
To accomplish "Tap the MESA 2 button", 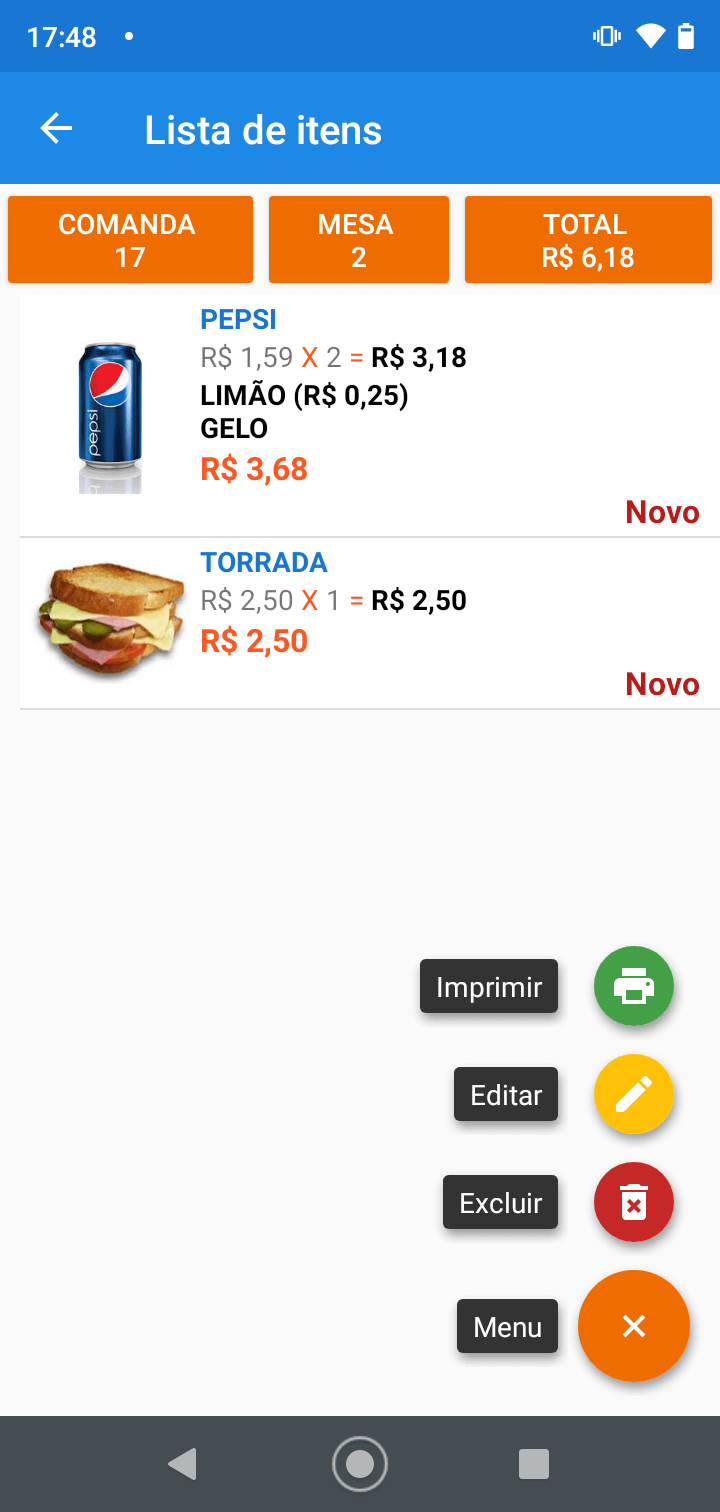I will [359, 240].
